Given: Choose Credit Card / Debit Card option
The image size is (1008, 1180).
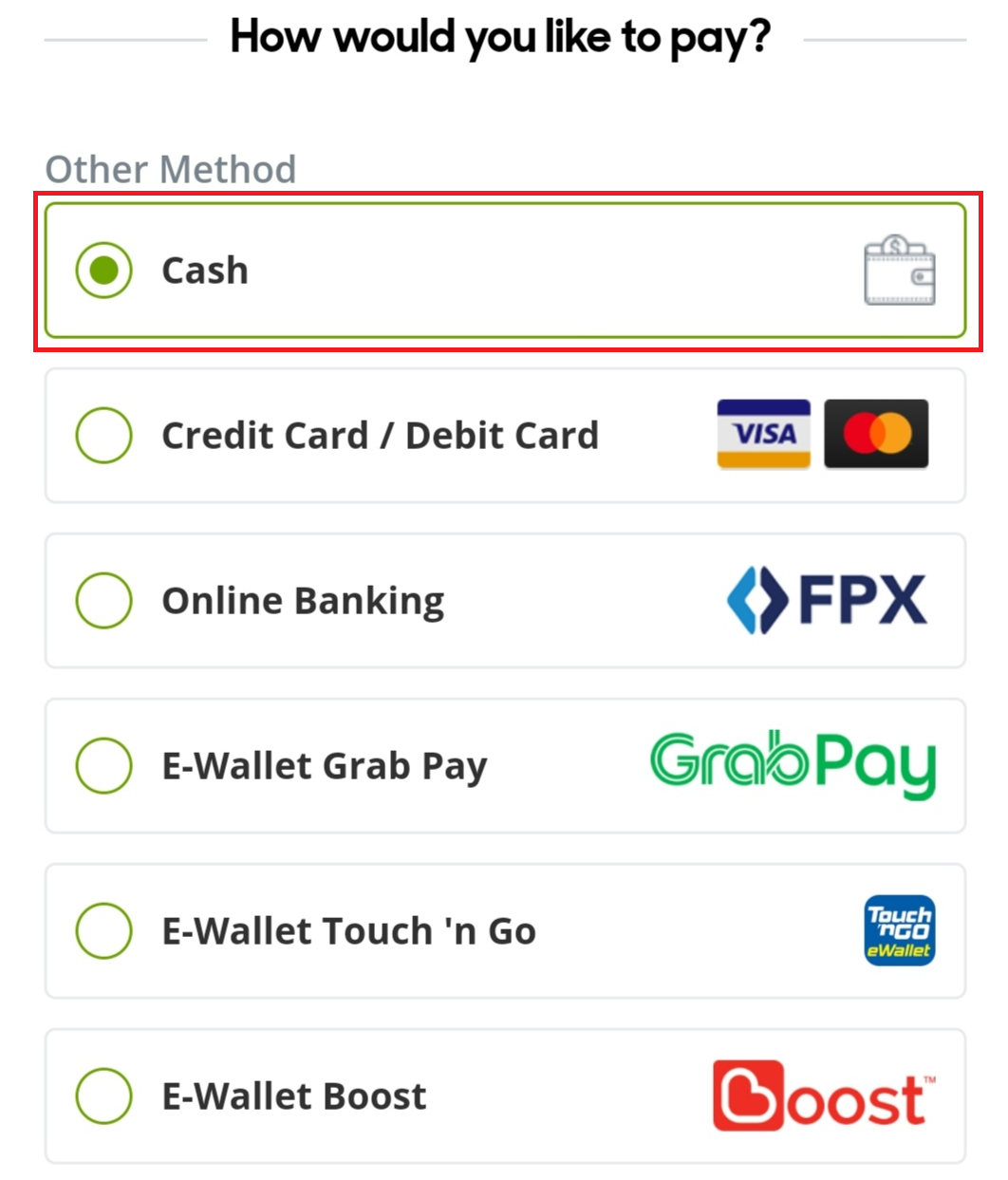Looking at the screenshot, I should click(104, 436).
